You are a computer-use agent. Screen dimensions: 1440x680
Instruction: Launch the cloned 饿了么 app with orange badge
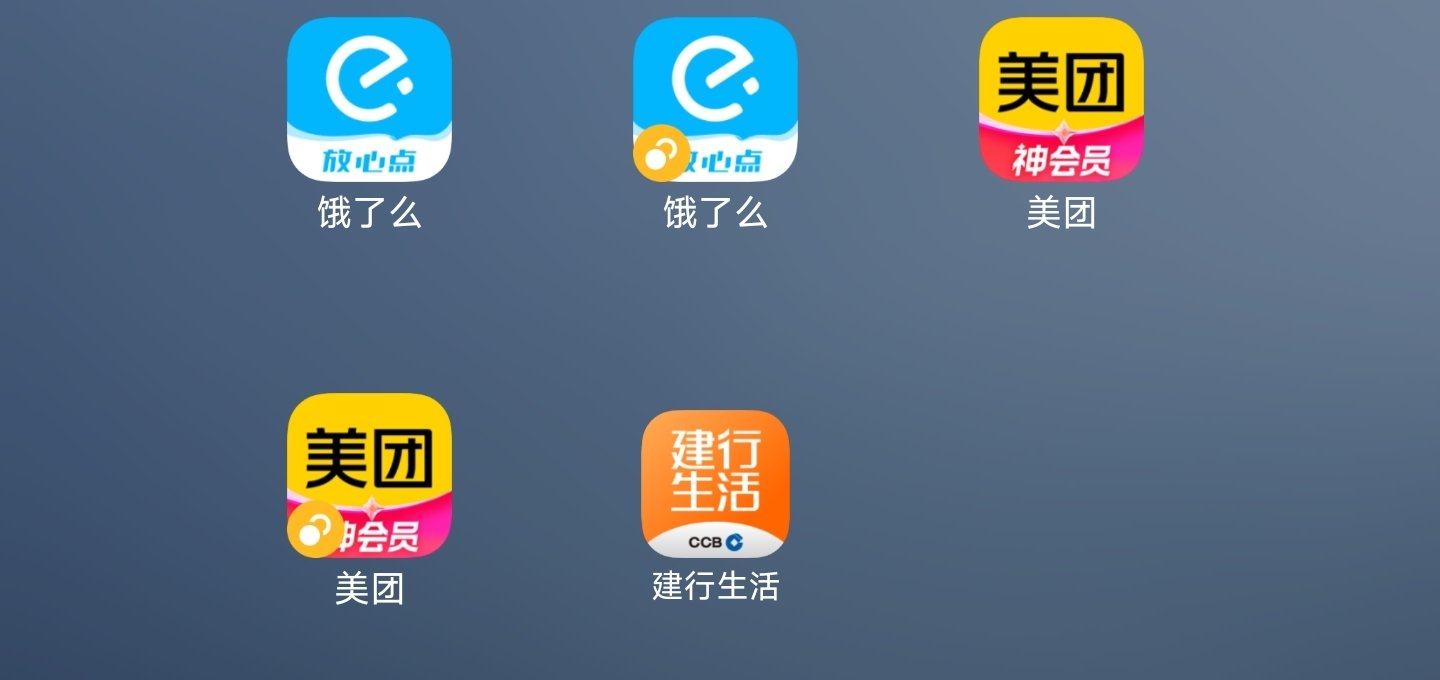pos(715,99)
